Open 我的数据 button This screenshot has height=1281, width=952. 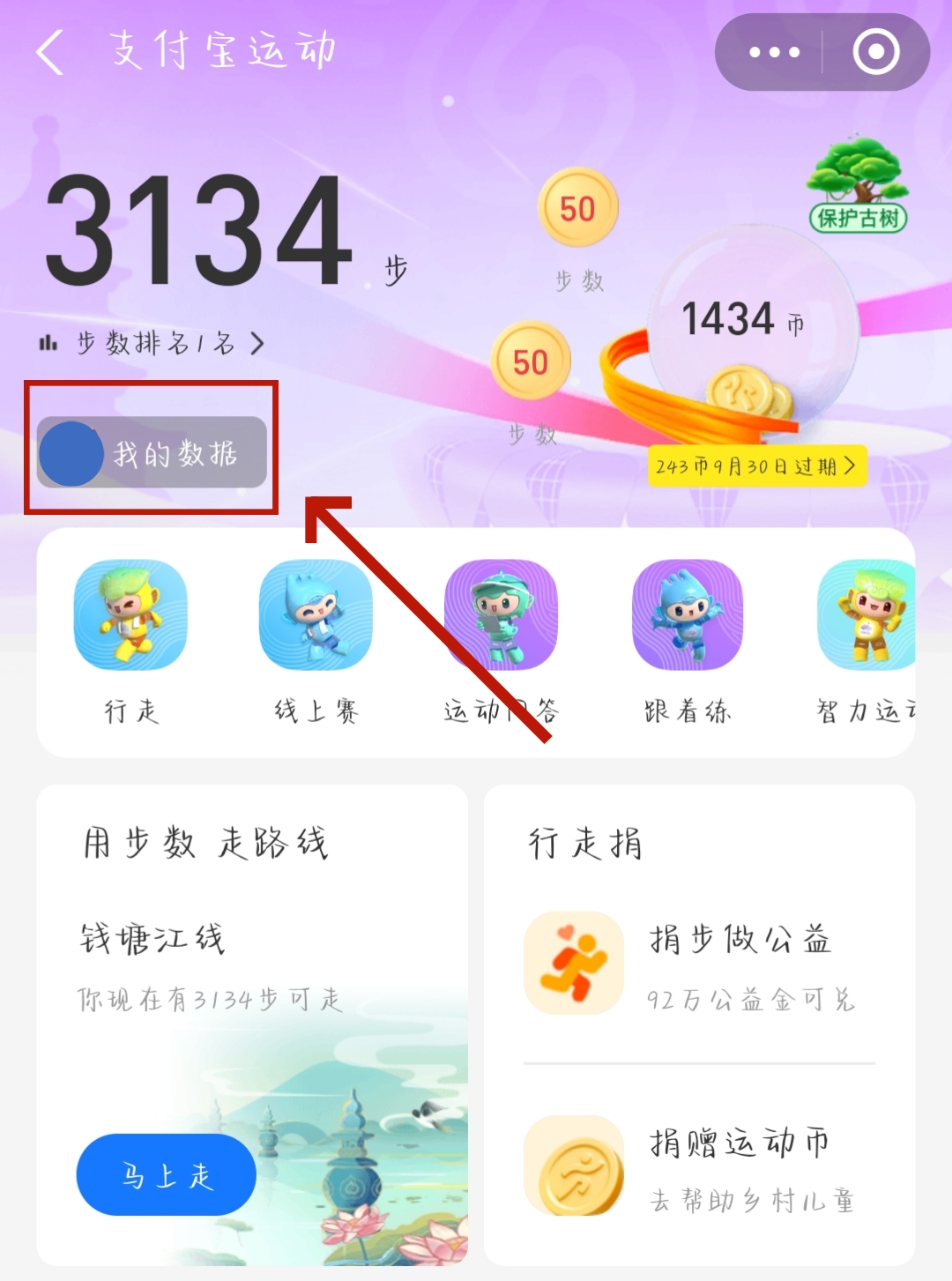point(152,452)
